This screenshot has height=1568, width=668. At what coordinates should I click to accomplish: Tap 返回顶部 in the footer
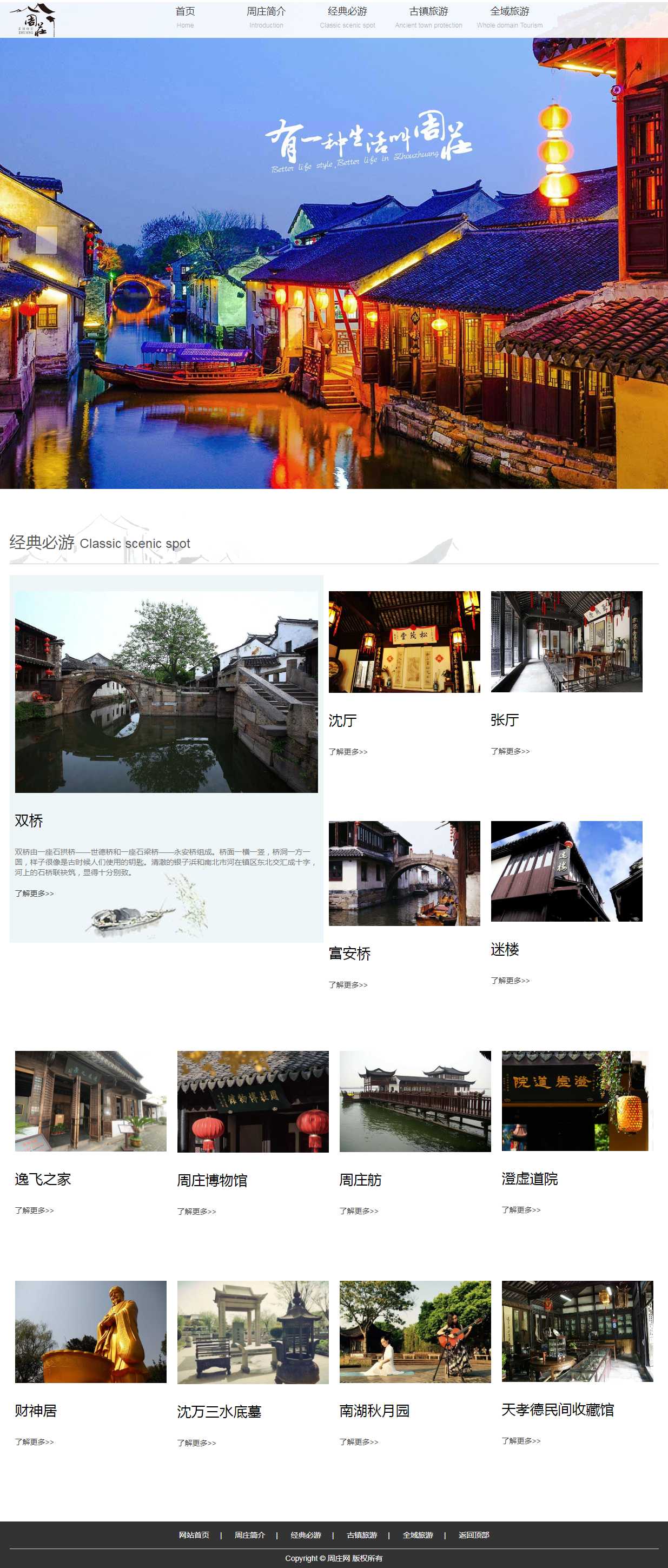pos(474,1535)
